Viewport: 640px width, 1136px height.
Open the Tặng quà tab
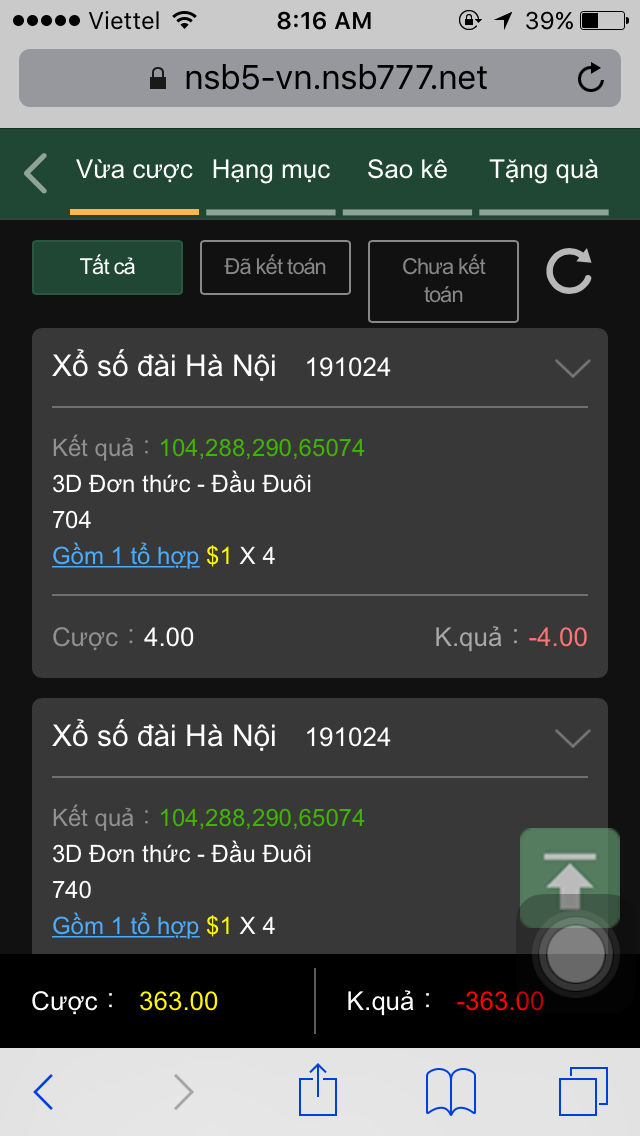point(544,170)
